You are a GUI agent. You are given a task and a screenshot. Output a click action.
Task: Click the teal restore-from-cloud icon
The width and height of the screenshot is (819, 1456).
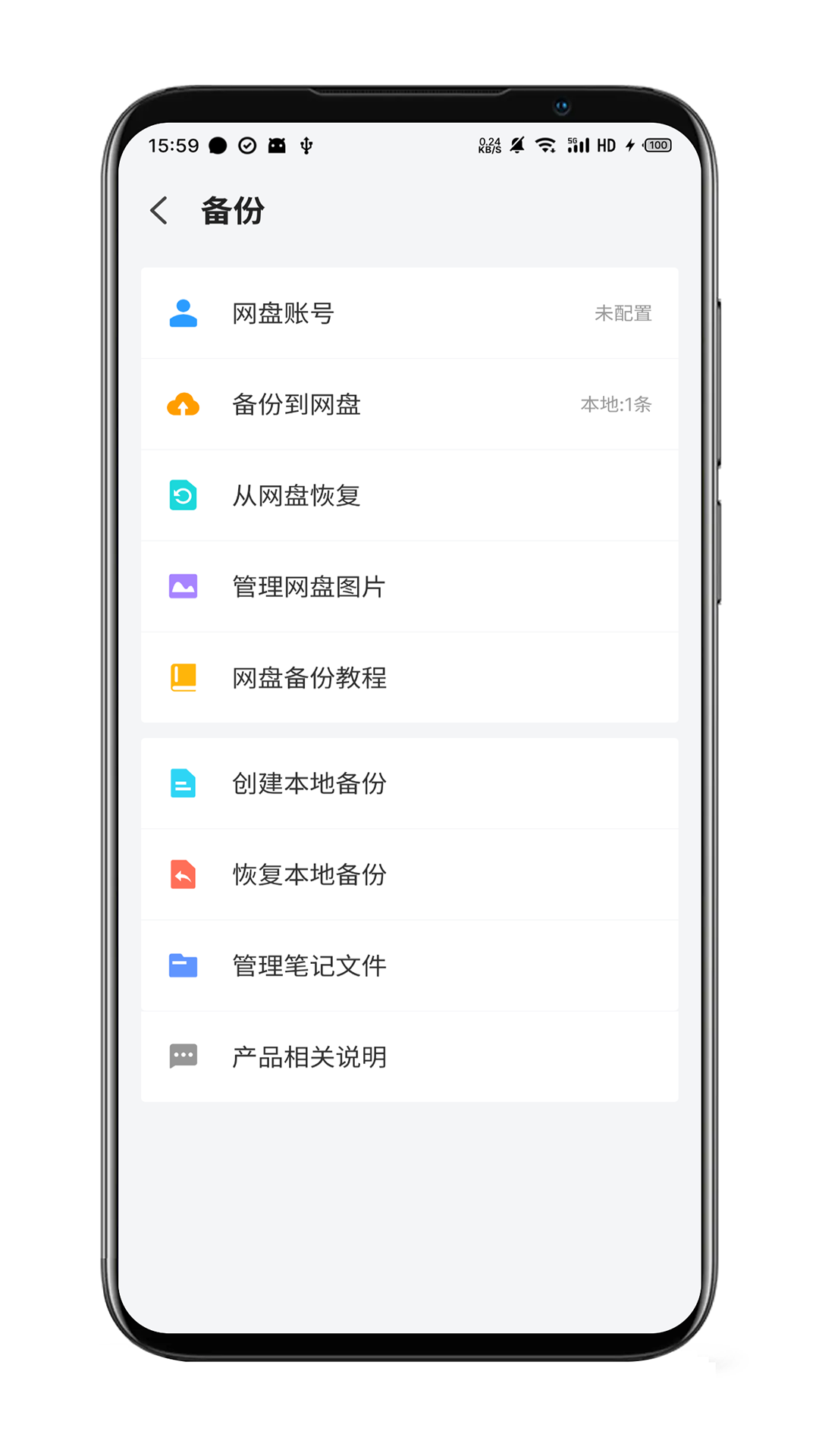tap(183, 495)
